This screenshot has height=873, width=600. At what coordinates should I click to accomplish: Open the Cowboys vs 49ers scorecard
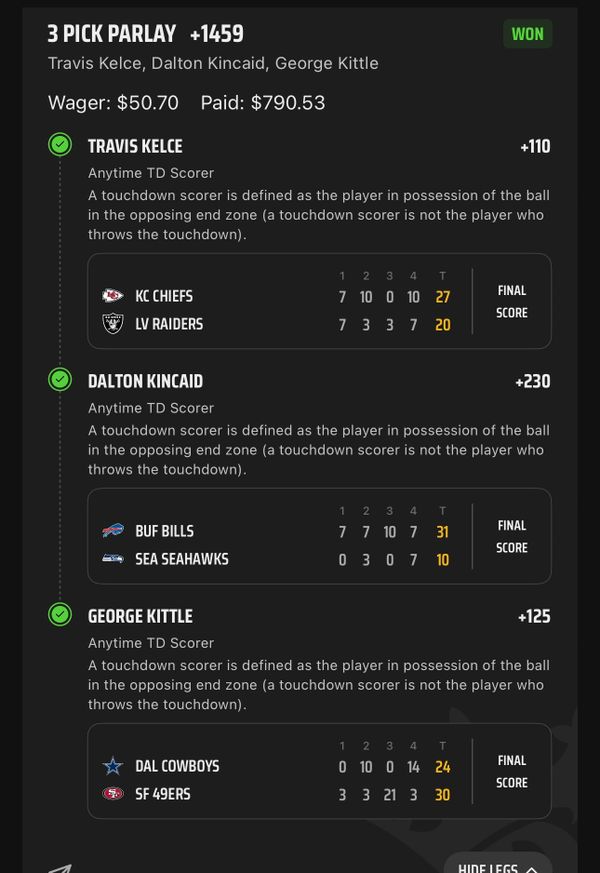[319, 771]
